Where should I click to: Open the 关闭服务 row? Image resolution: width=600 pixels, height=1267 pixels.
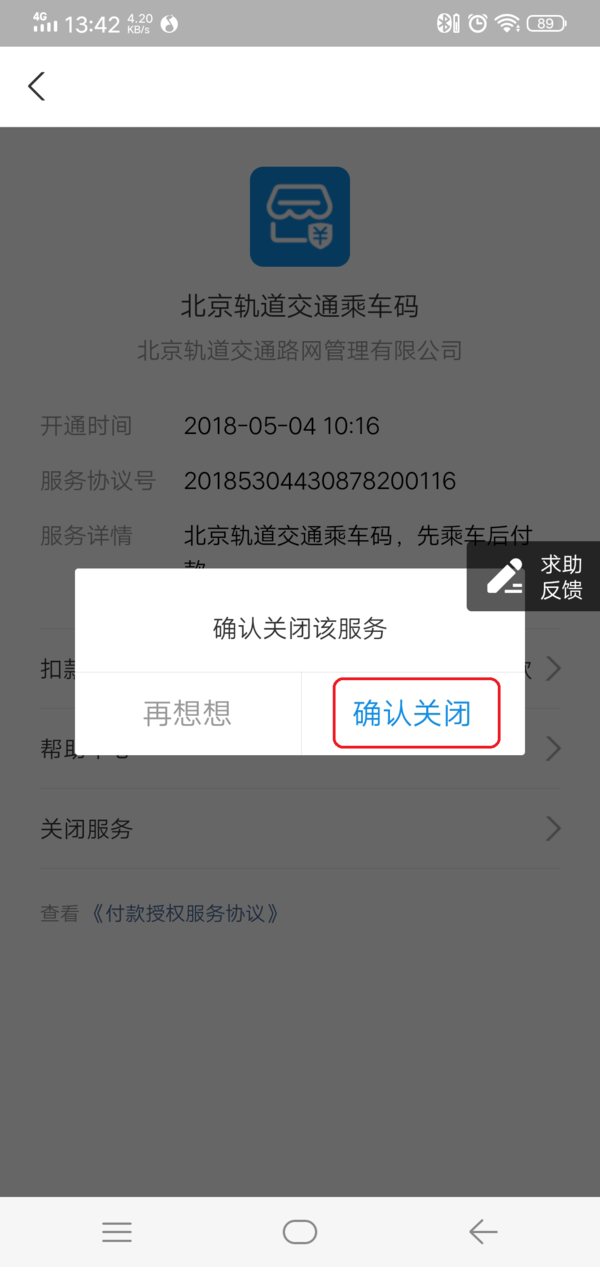[x=300, y=829]
